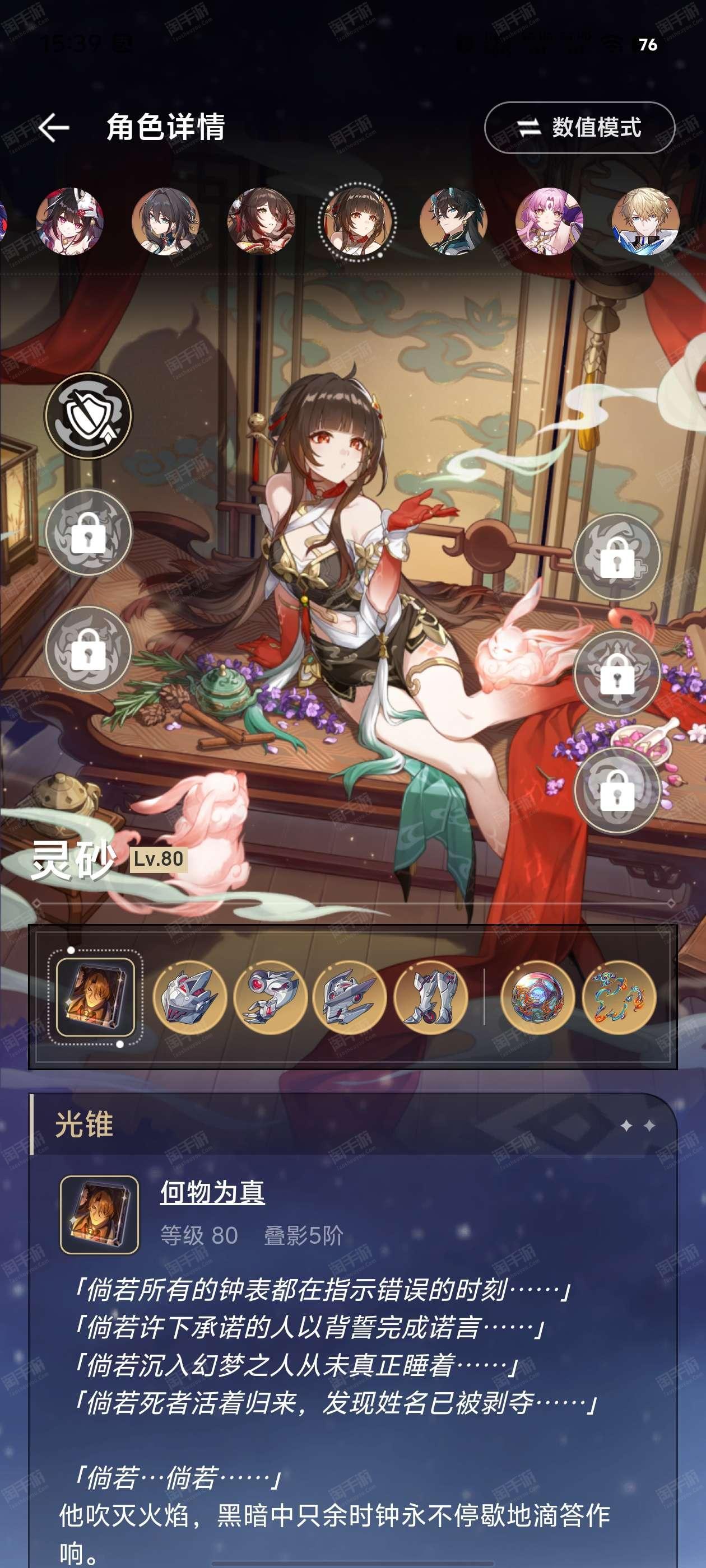Select the fox-mask girl avatar
The height and width of the screenshot is (1568, 706).
tap(69, 222)
